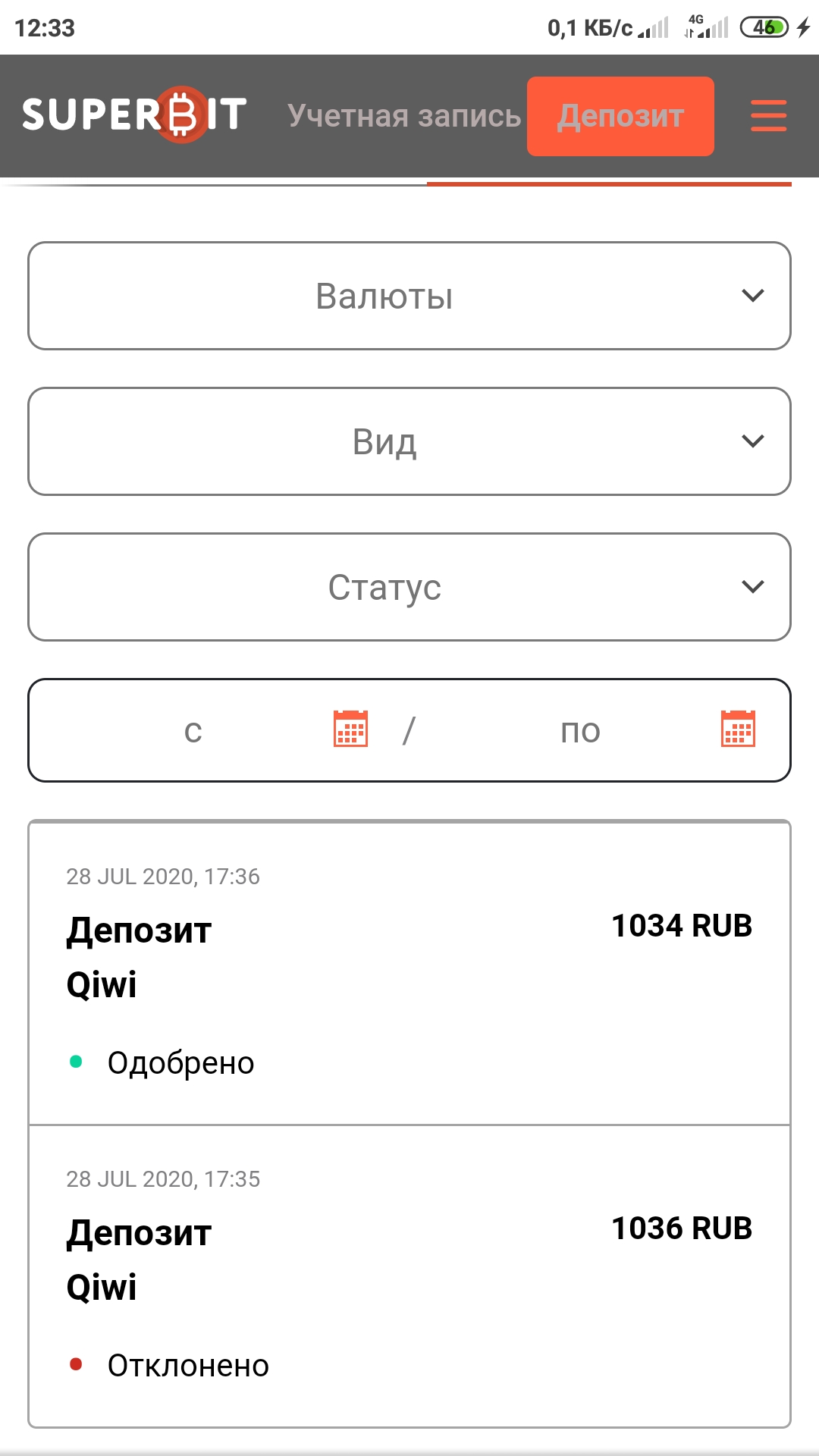Expand the Статус dropdown
Image resolution: width=819 pixels, height=1456 pixels.
tap(409, 587)
